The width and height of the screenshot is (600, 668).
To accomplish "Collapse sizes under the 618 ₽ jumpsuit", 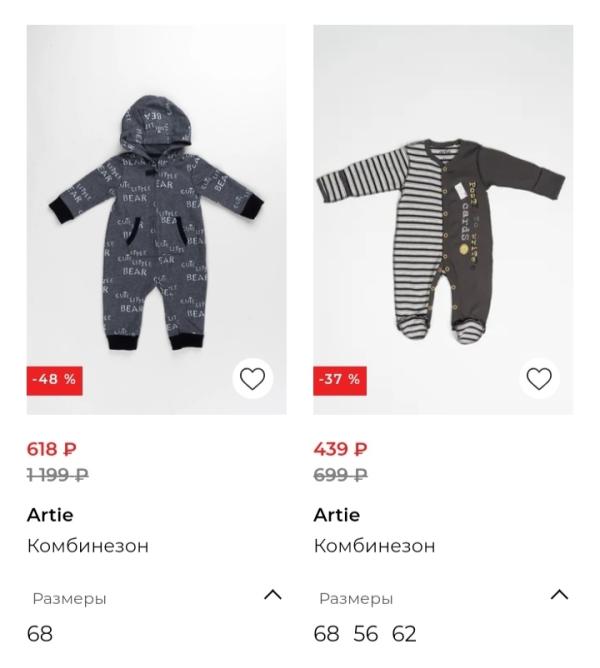I will 272,595.
